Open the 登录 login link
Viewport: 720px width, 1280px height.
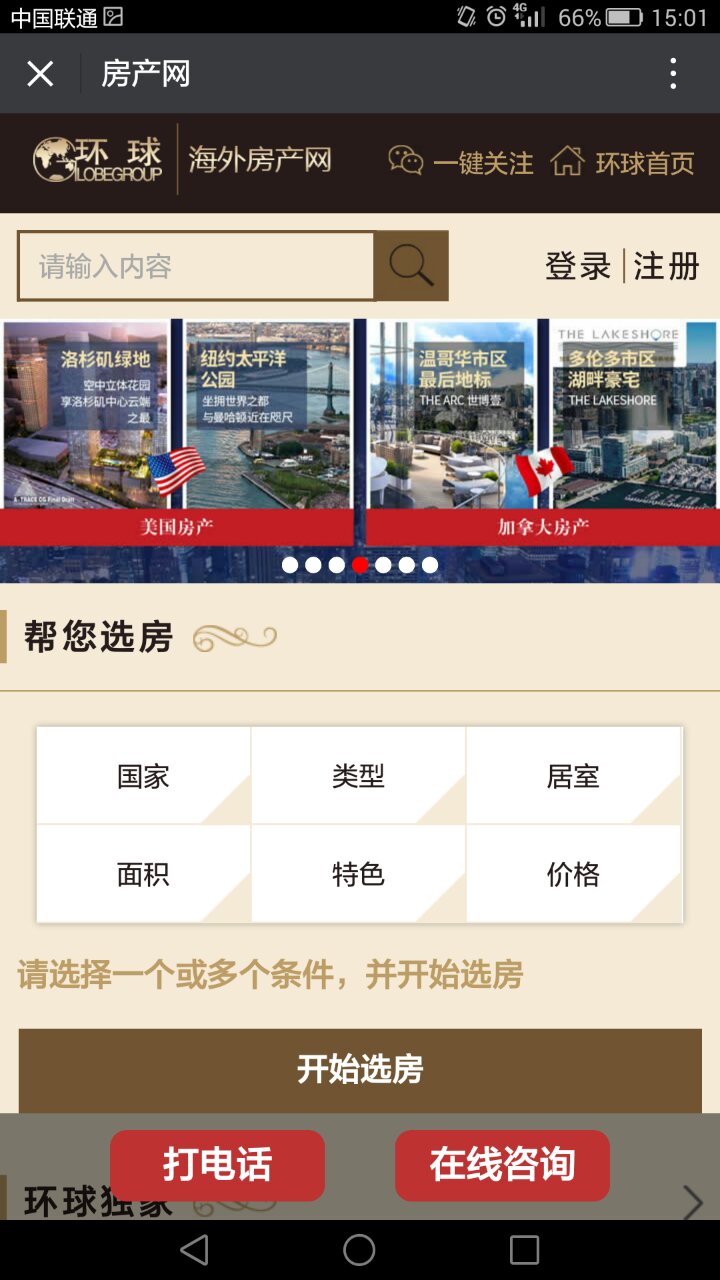click(x=577, y=266)
